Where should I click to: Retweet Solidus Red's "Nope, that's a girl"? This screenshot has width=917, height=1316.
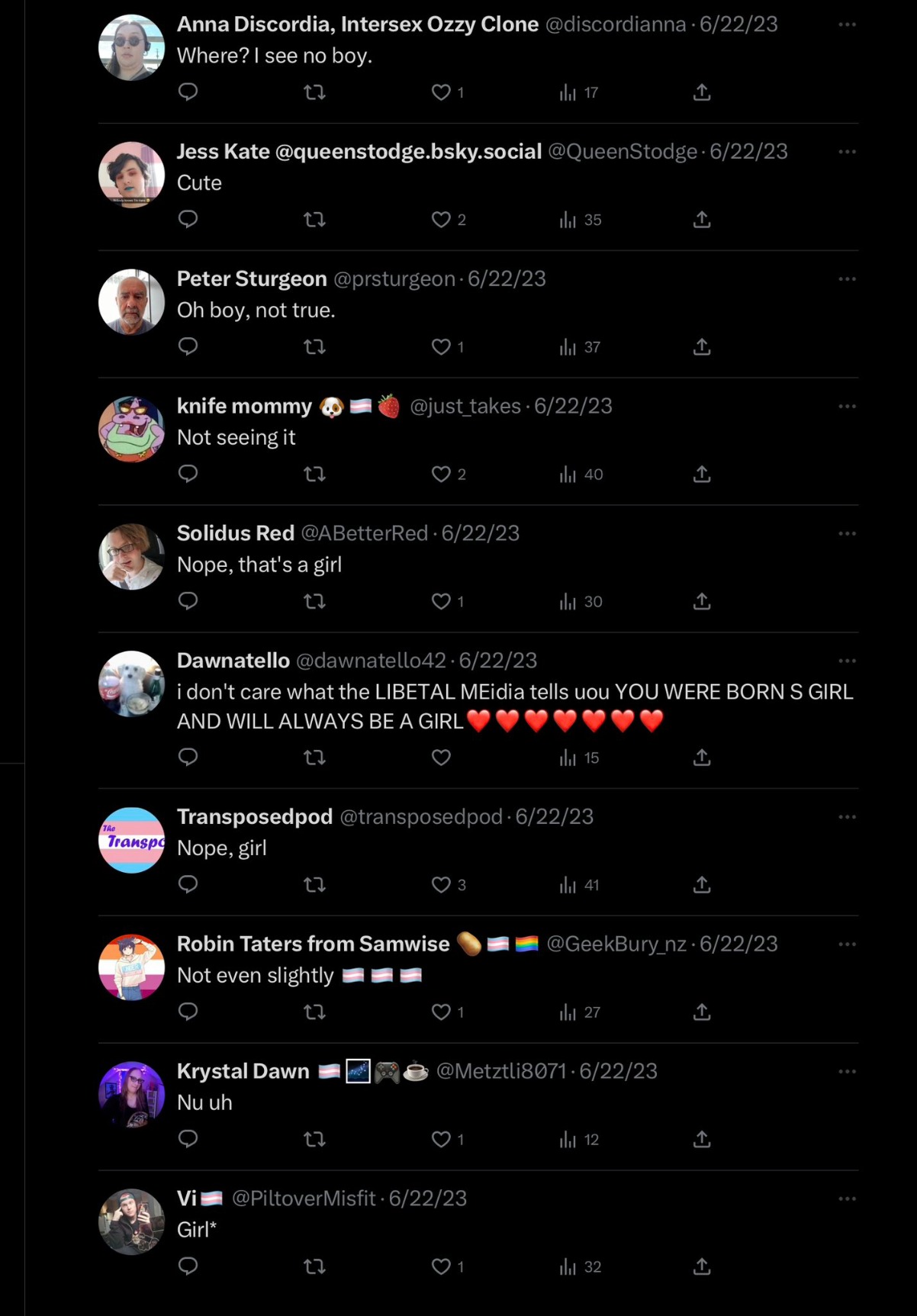tap(314, 602)
